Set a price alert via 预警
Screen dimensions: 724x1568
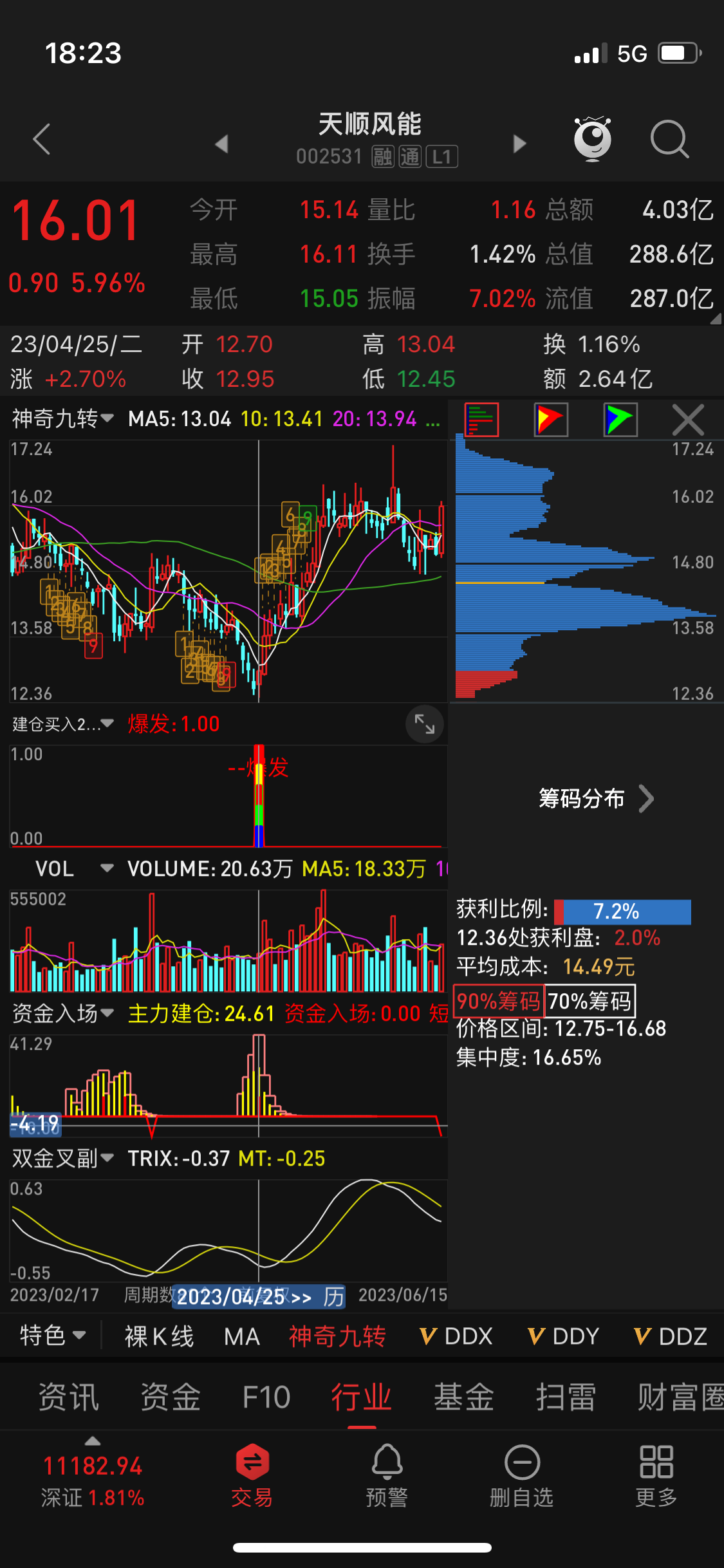coord(387,1475)
